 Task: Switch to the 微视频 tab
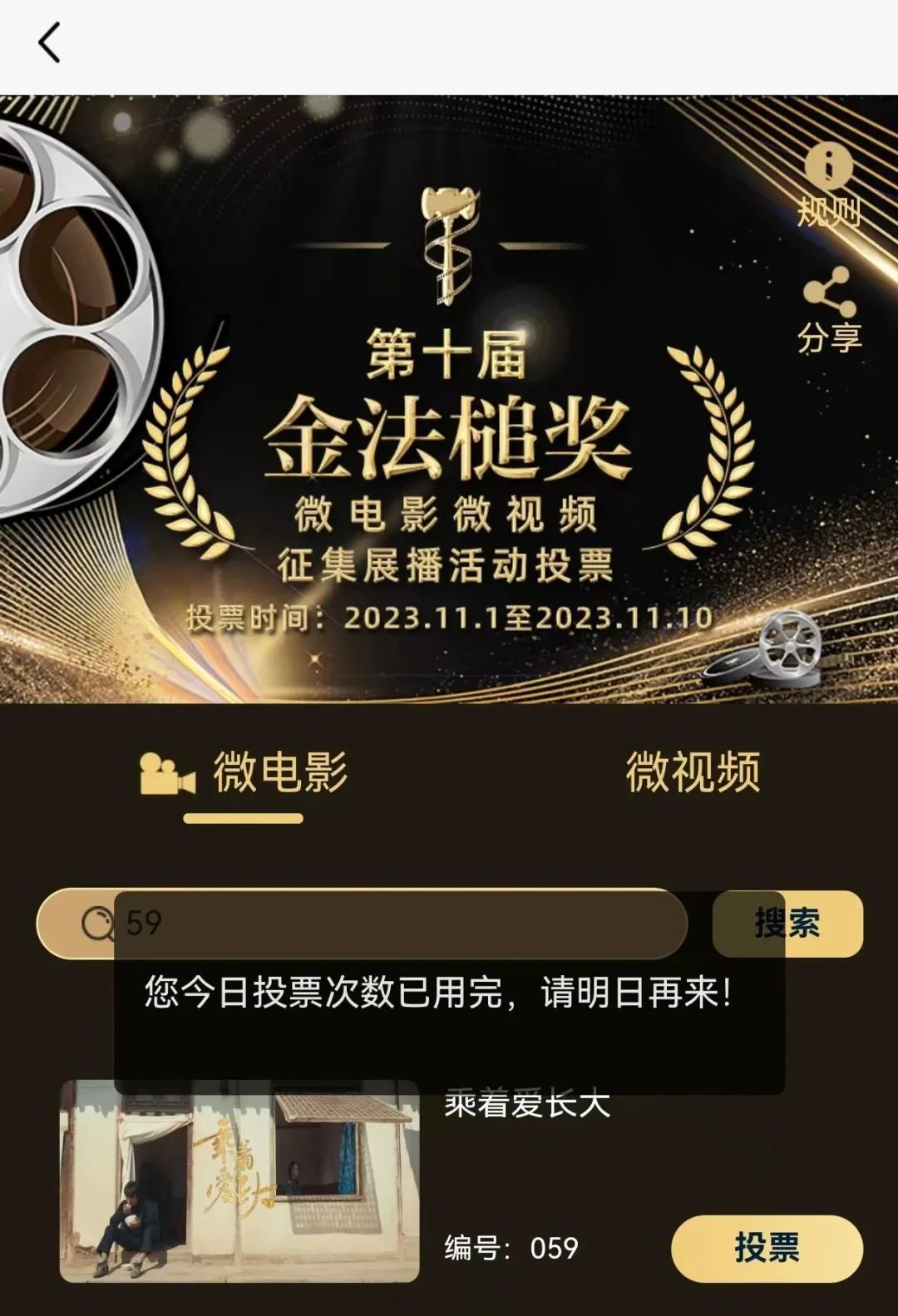click(692, 773)
